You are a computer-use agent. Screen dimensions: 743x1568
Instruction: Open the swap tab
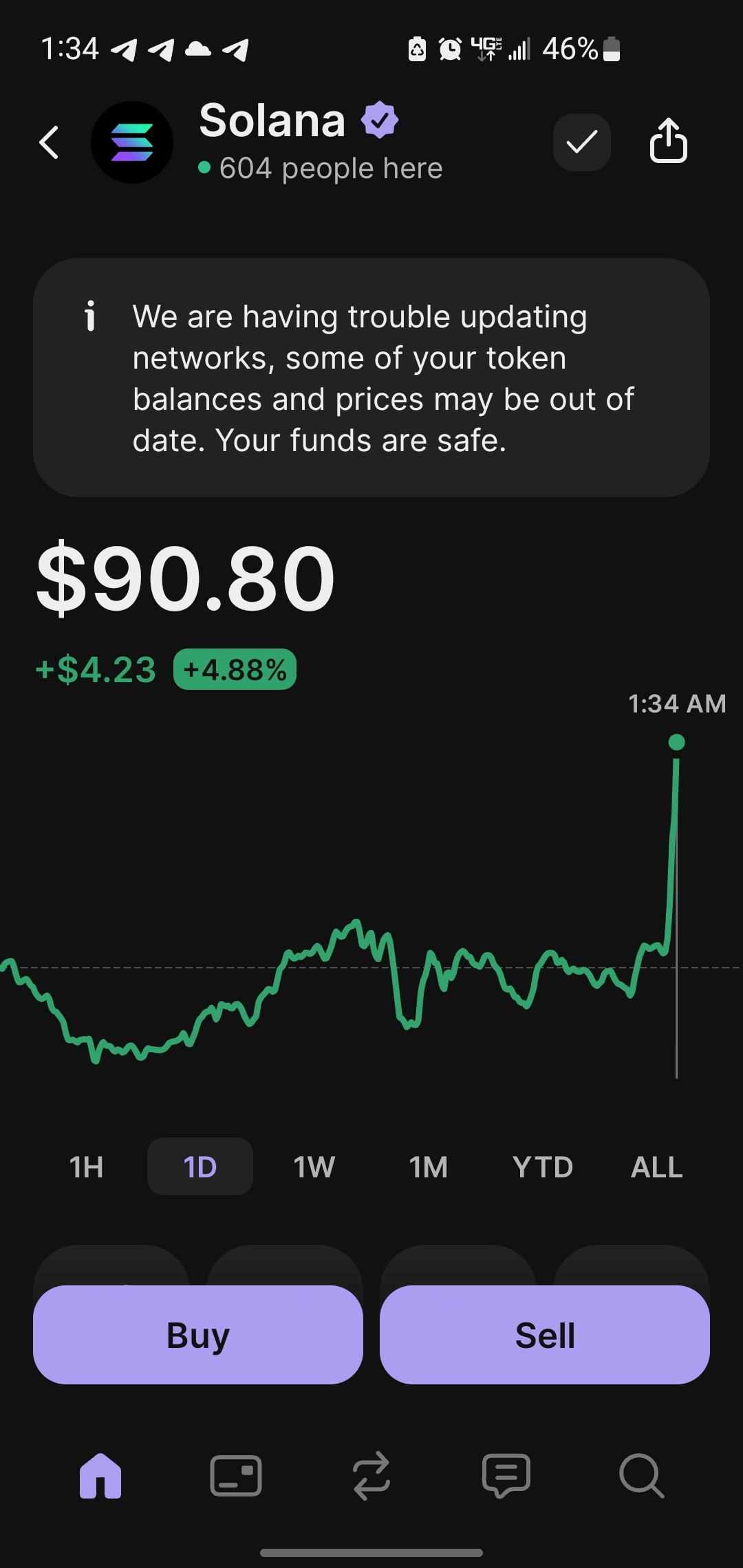pos(371,1476)
